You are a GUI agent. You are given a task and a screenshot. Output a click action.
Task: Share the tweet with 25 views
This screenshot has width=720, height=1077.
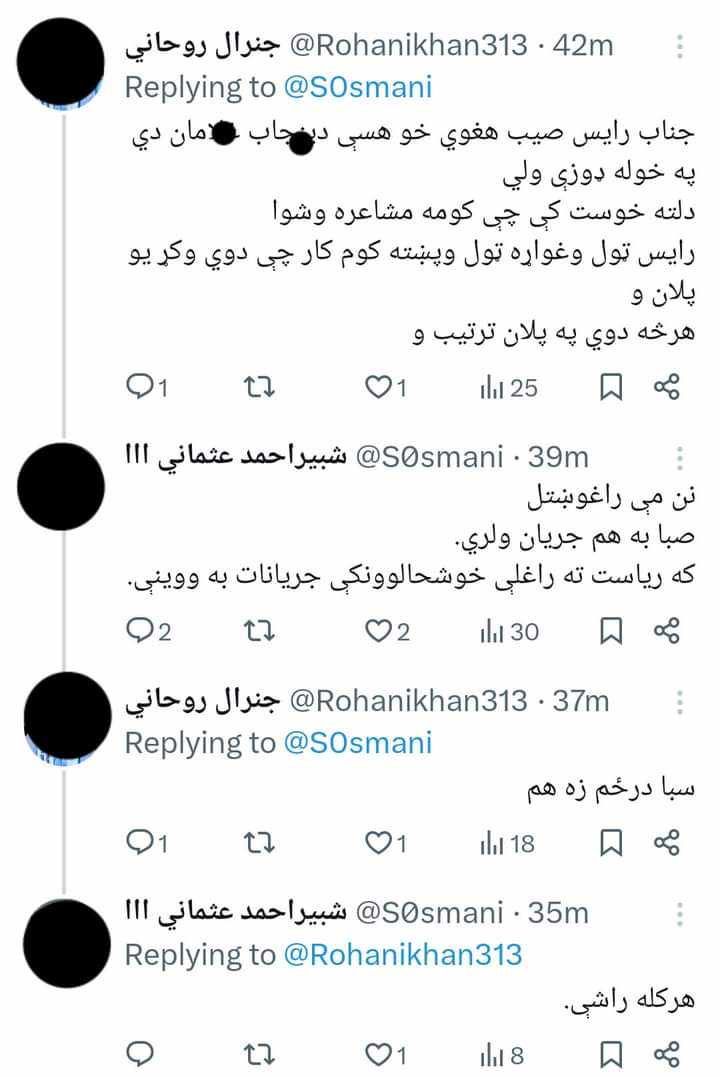tap(667, 387)
